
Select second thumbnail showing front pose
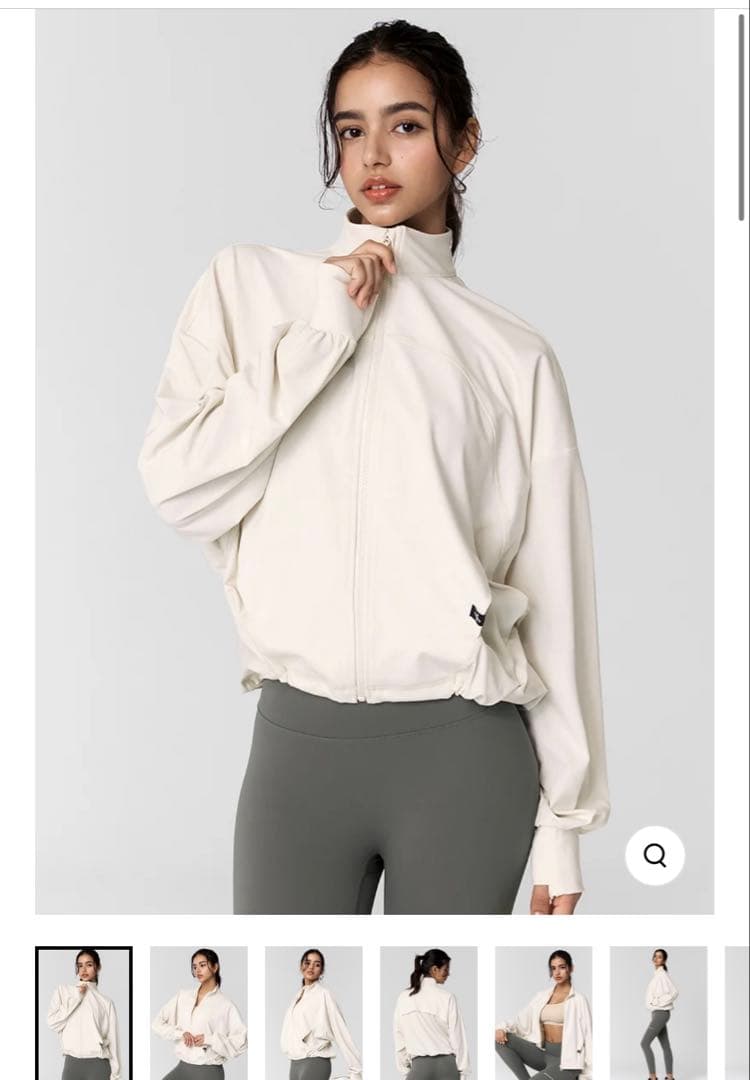[x=199, y=1012]
